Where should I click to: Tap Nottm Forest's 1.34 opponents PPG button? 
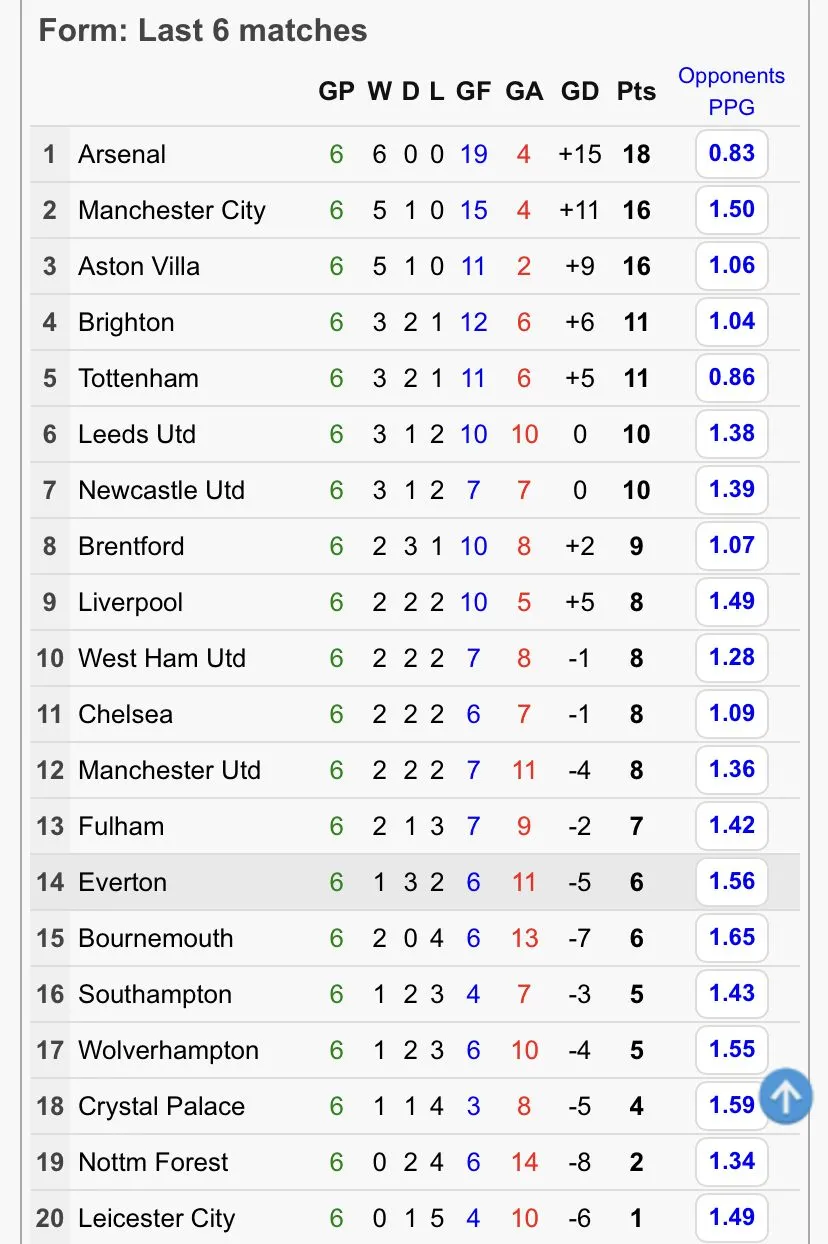coord(731,1162)
